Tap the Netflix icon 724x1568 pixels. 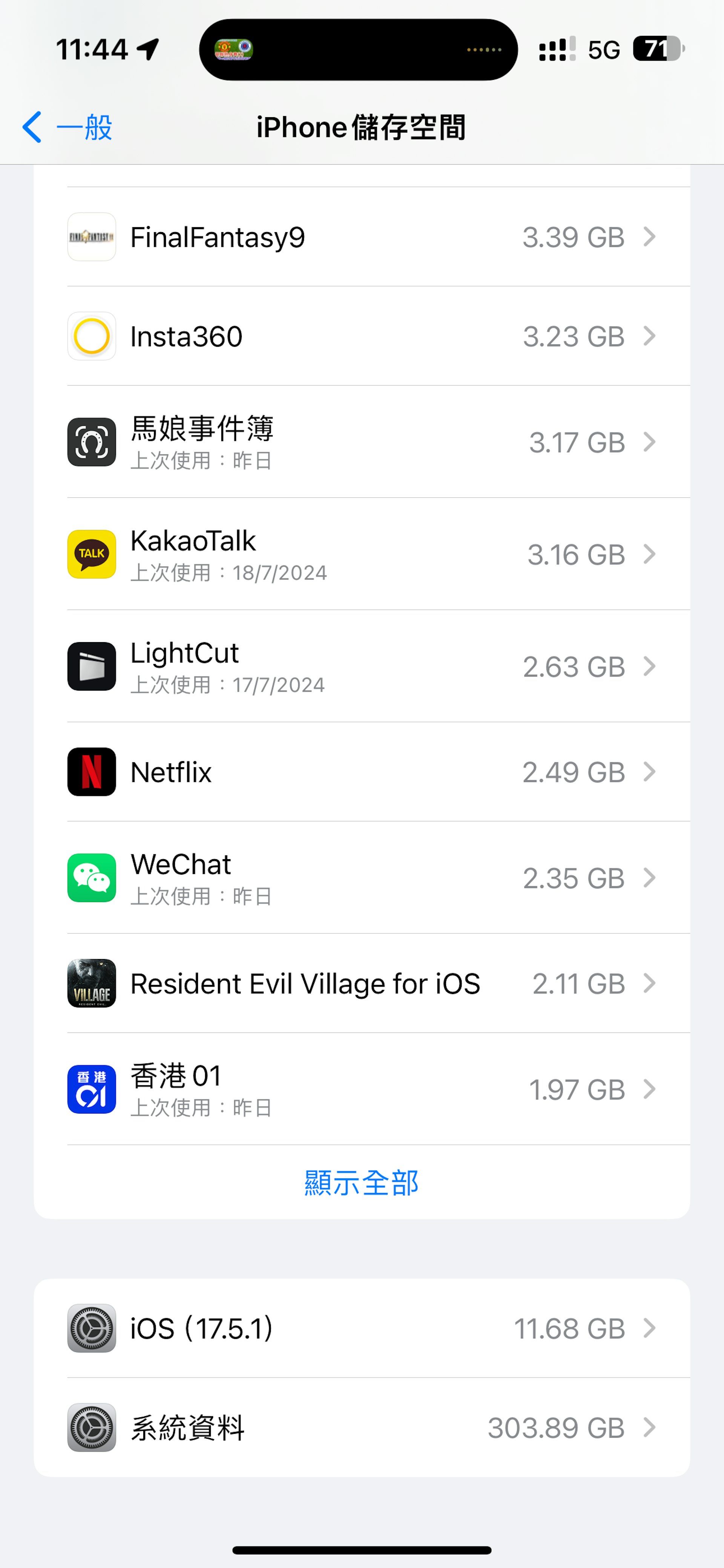click(91, 772)
